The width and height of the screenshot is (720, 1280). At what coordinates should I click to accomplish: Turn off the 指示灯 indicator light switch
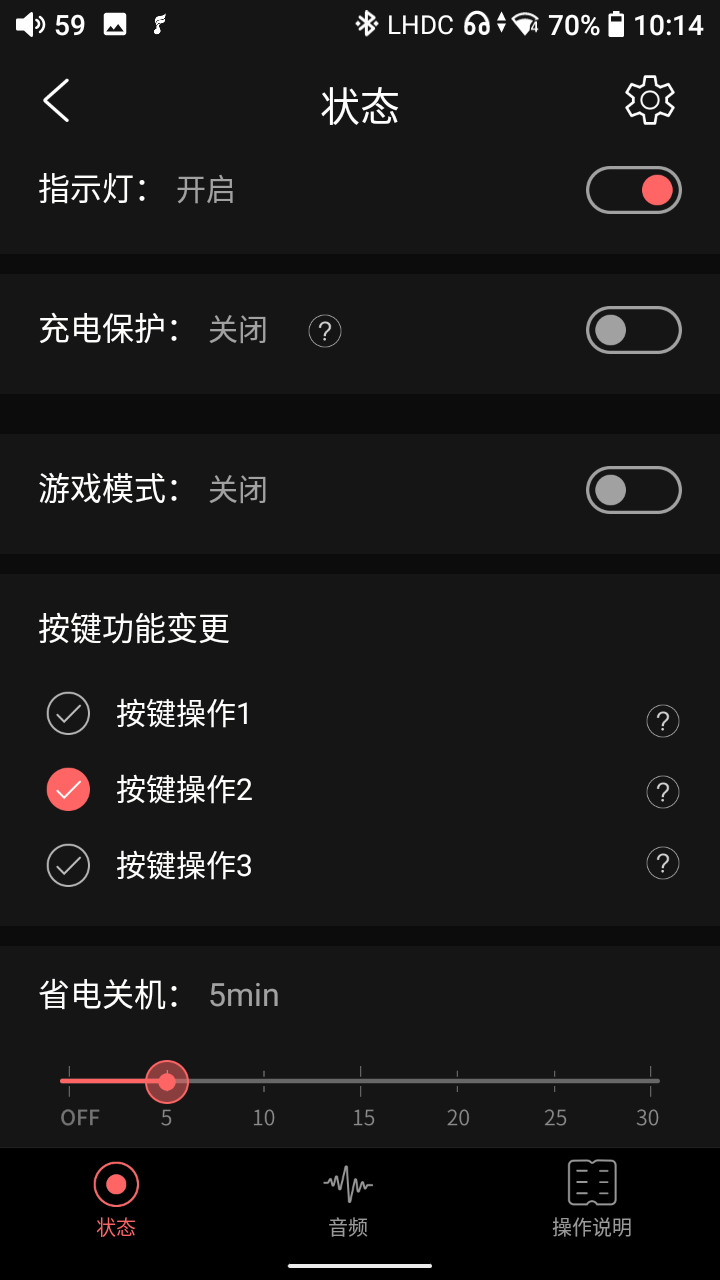pos(633,190)
